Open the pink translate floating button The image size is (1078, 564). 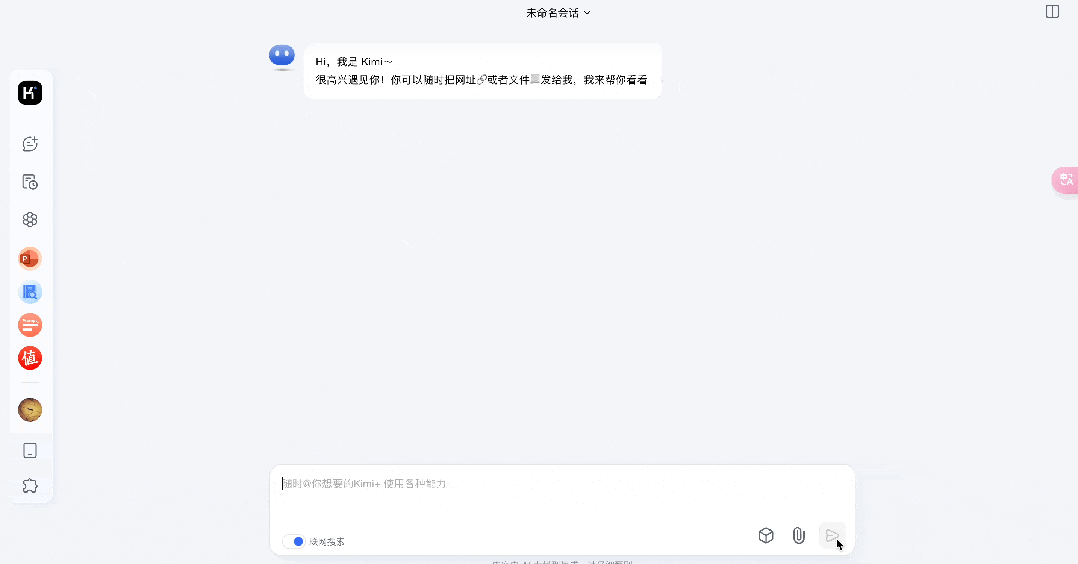(x=1065, y=180)
